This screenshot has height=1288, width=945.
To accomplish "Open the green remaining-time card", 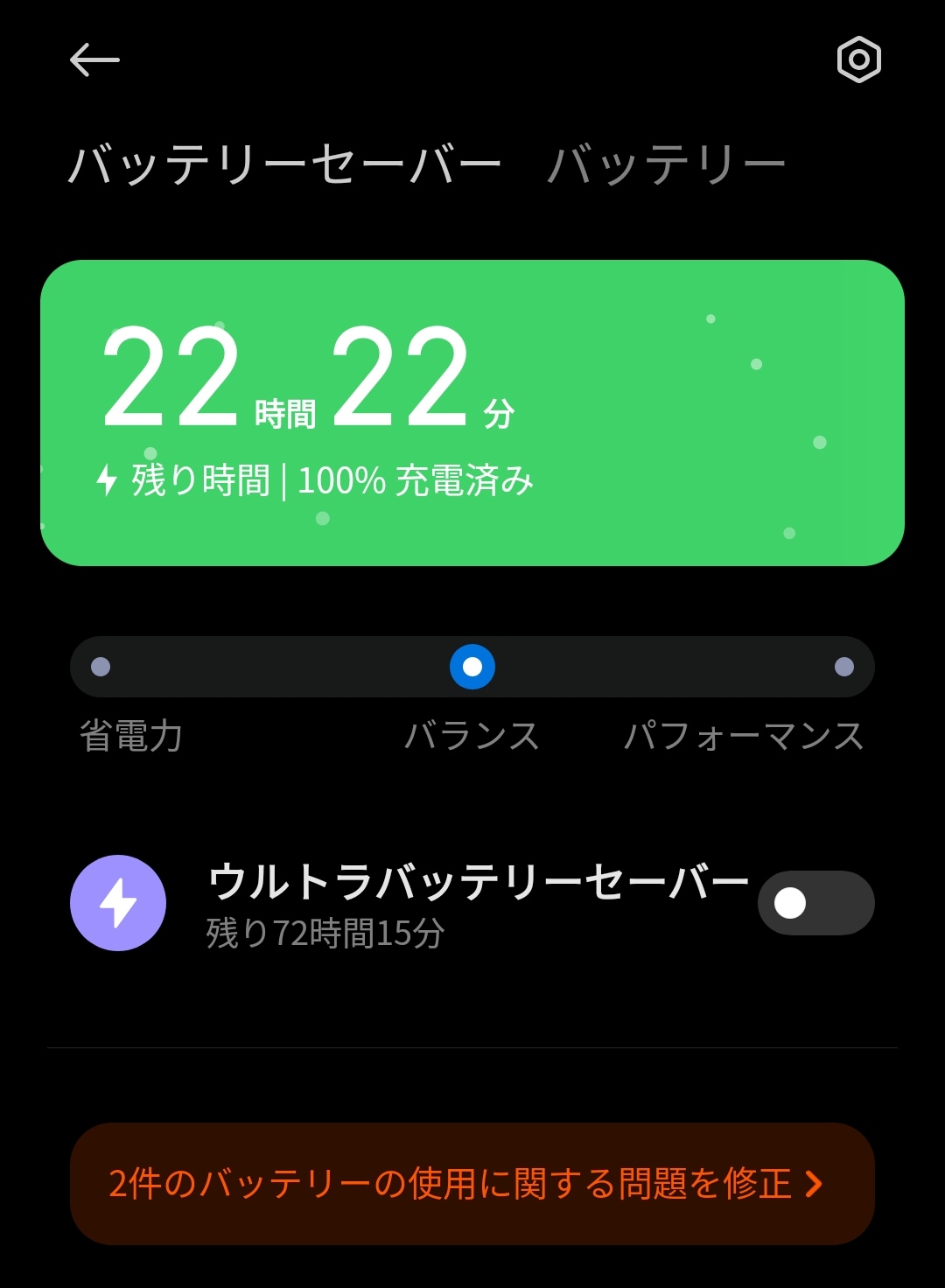I will 472,413.
